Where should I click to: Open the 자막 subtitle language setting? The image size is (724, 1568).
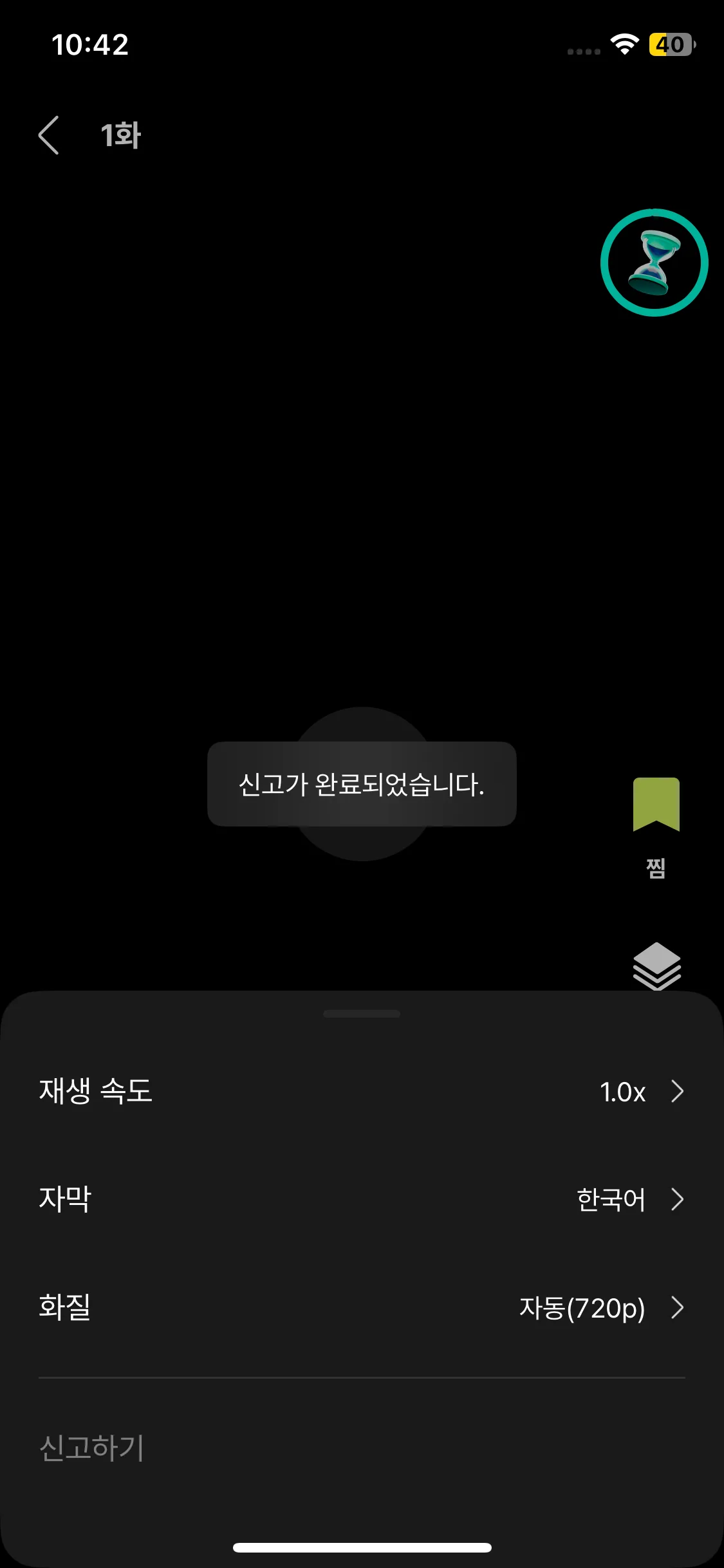pyautogui.click(x=362, y=1199)
